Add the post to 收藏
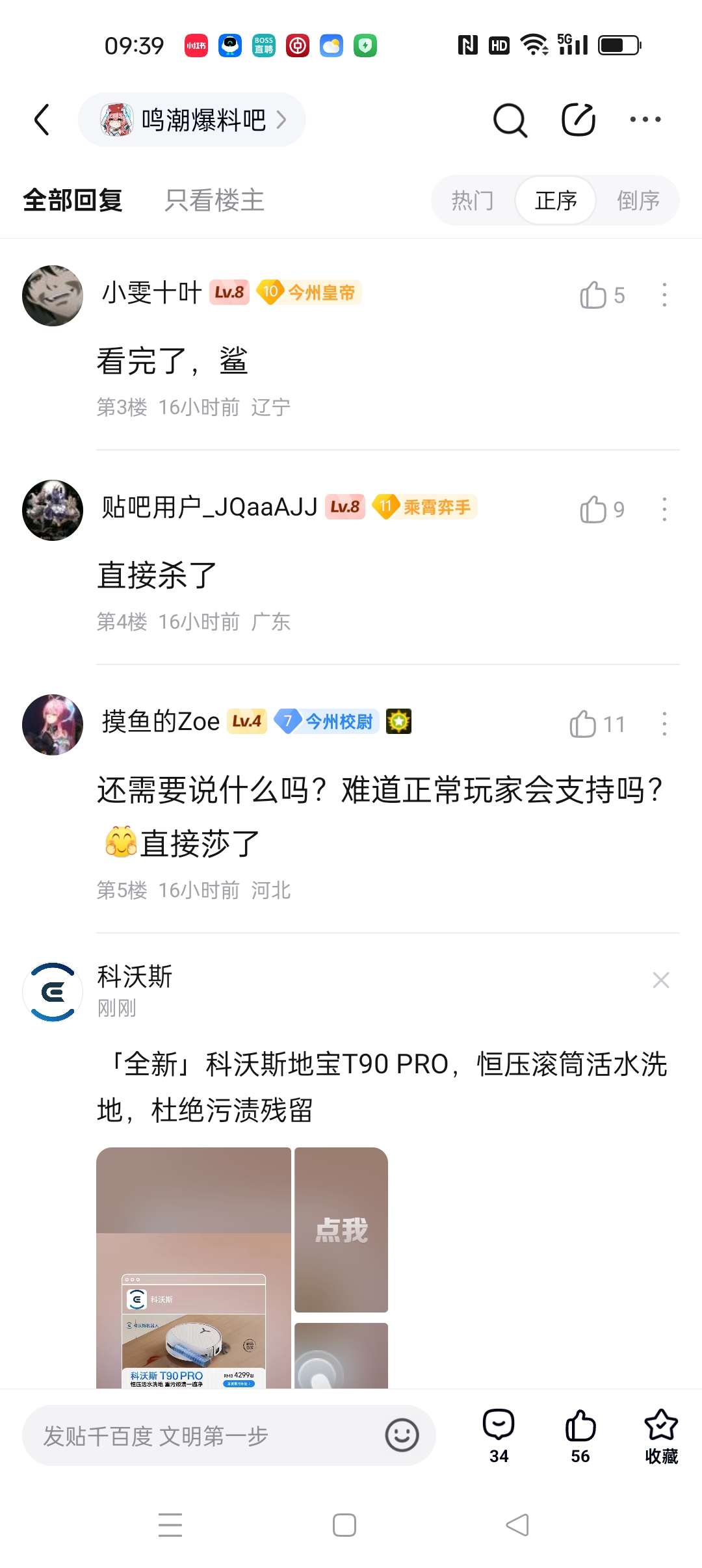 point(661,1435)
